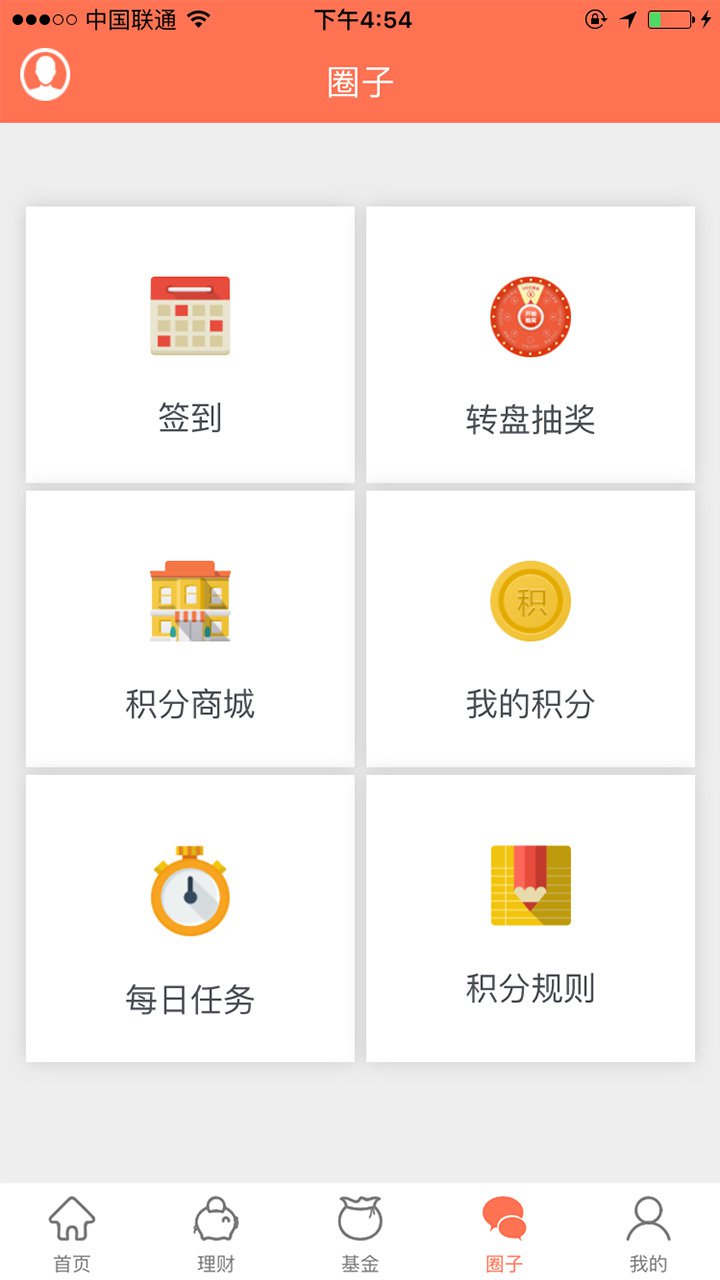This screenshot has width=720, height=1280.
Task: Tap the gold coin icon above 我的积分
Action: pyautogui.click(x=530, y=600)
